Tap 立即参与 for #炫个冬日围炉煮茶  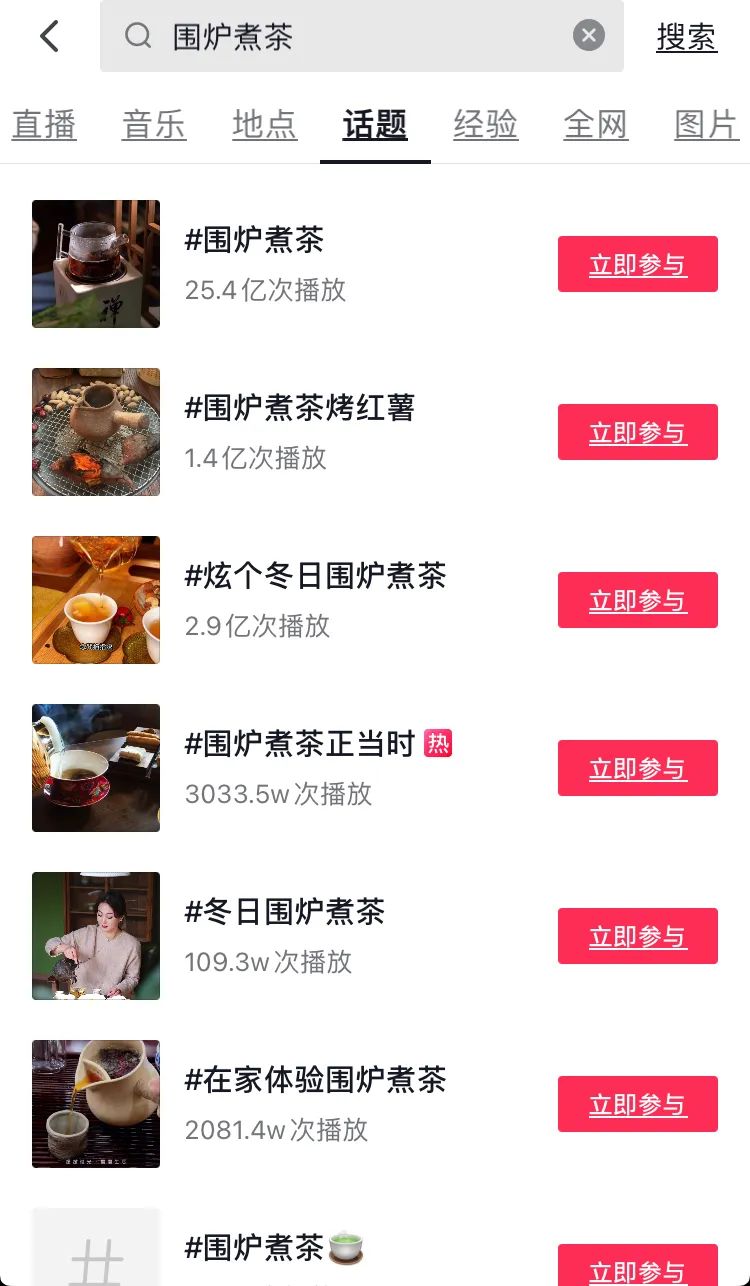[637, 600]
